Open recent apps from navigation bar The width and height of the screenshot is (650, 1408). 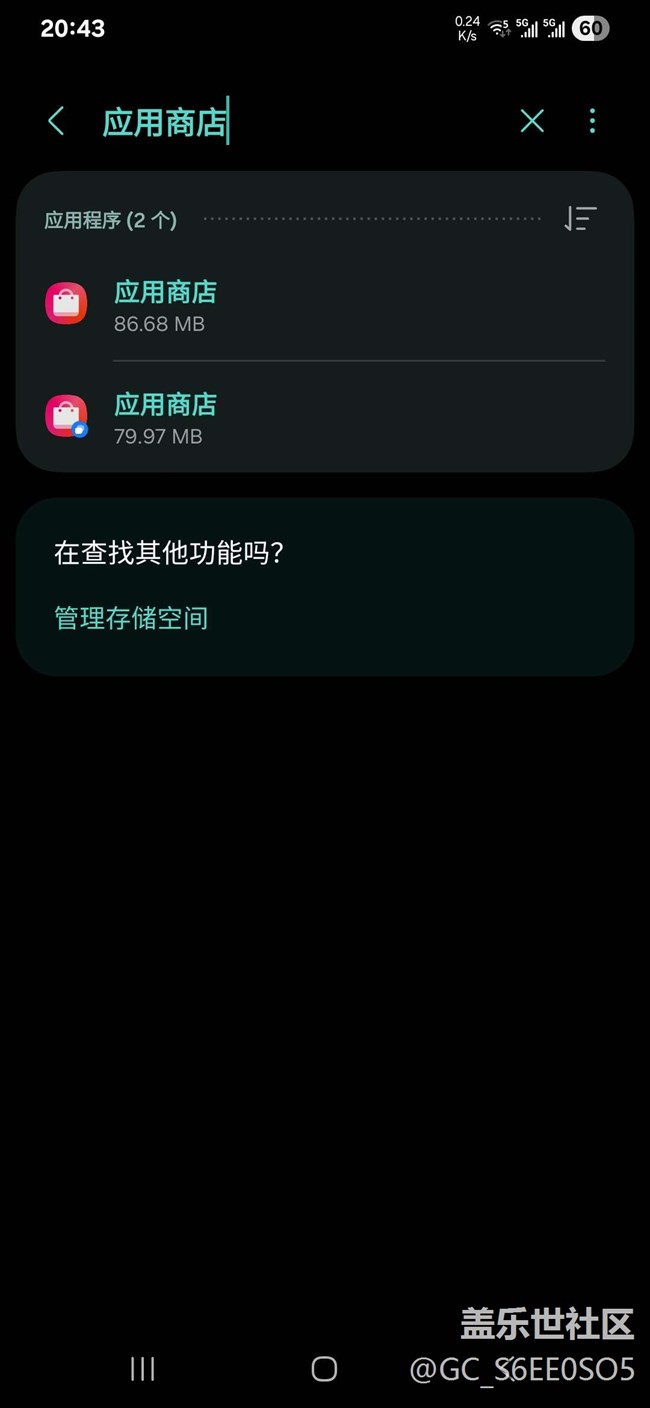coord(143,1369)
